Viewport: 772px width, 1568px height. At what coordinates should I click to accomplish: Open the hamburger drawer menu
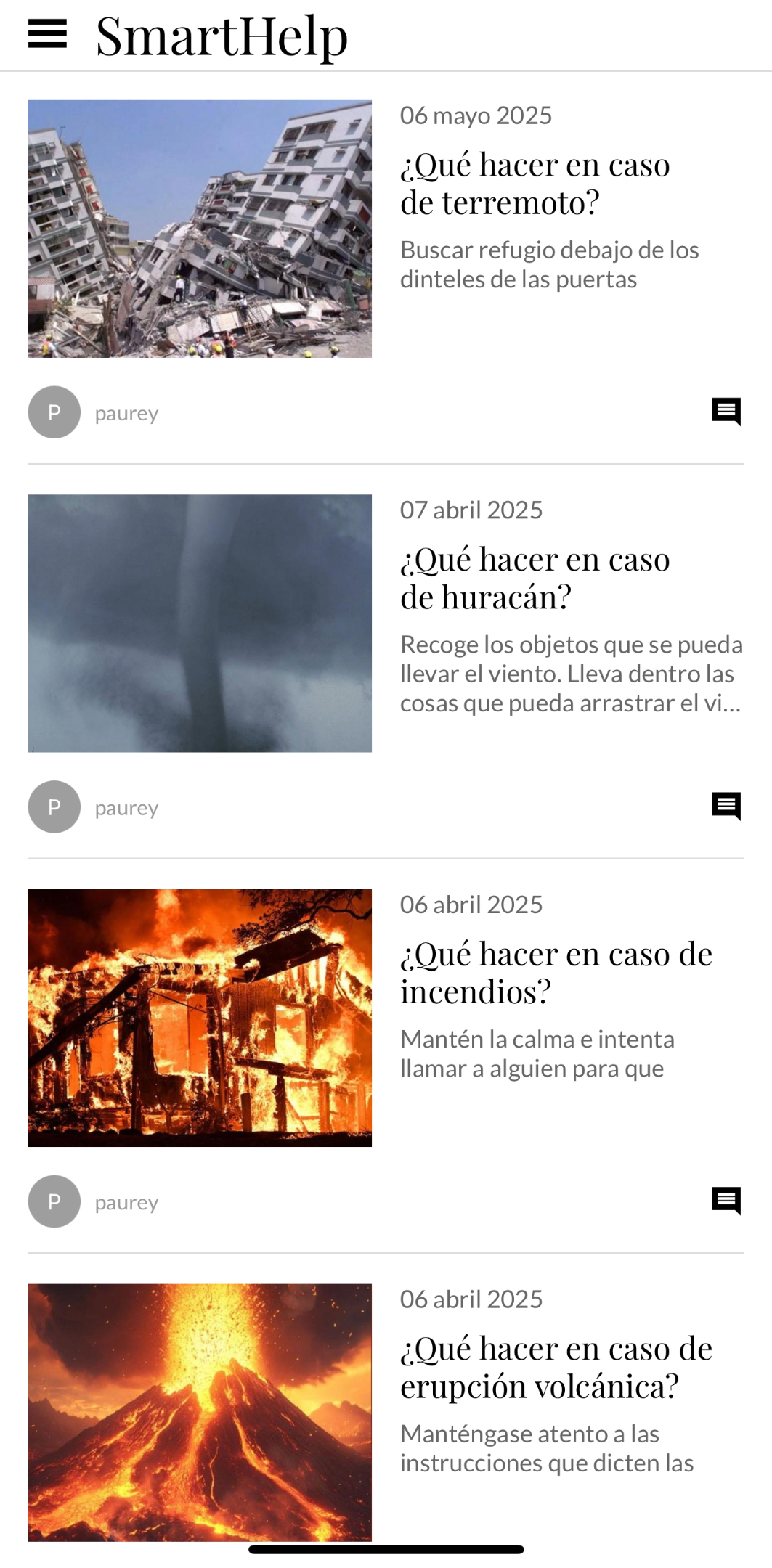pyautogui.click(x=47, y=34)
